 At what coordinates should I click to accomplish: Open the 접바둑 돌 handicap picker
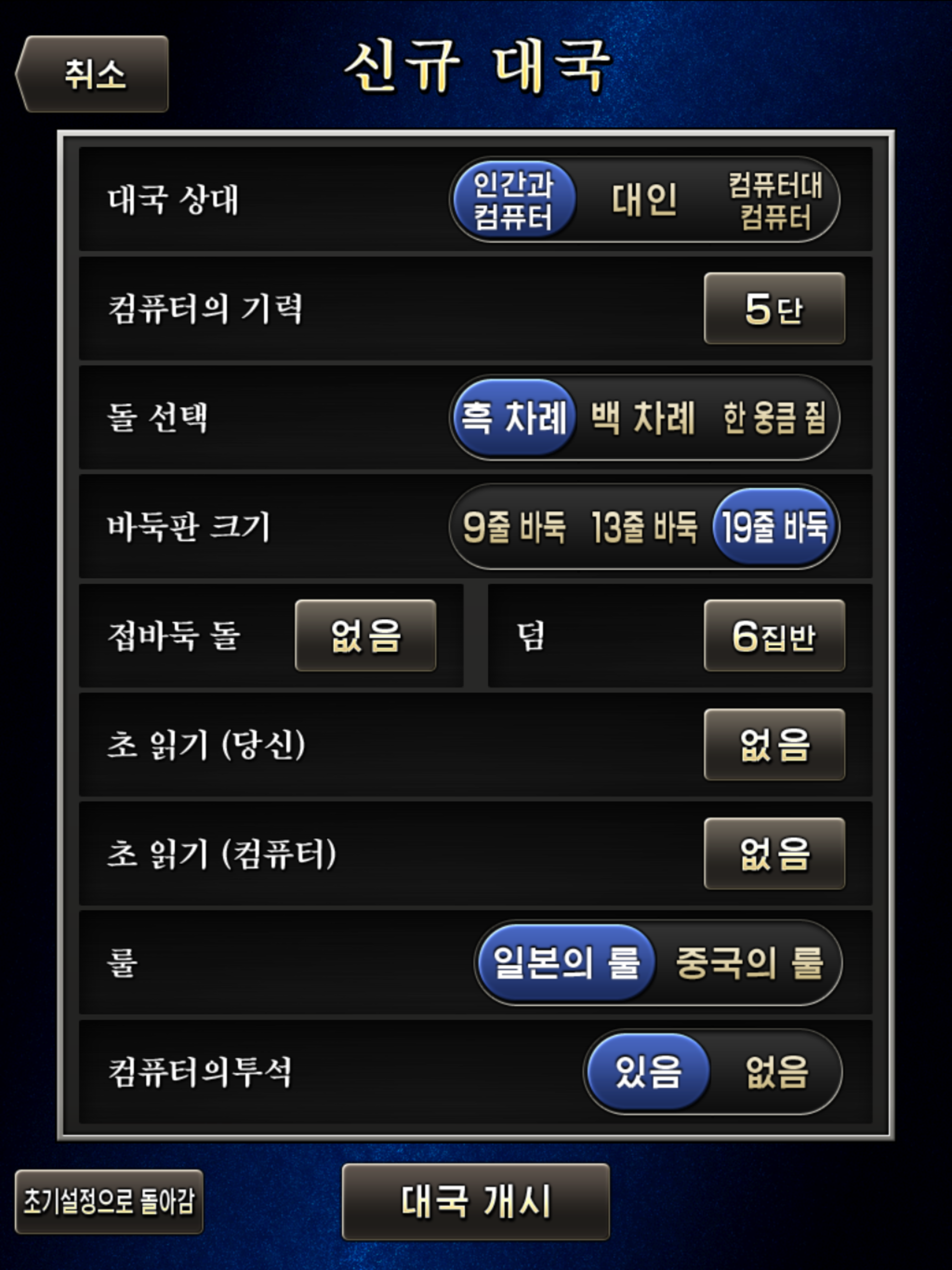click(x=365, y=635)
